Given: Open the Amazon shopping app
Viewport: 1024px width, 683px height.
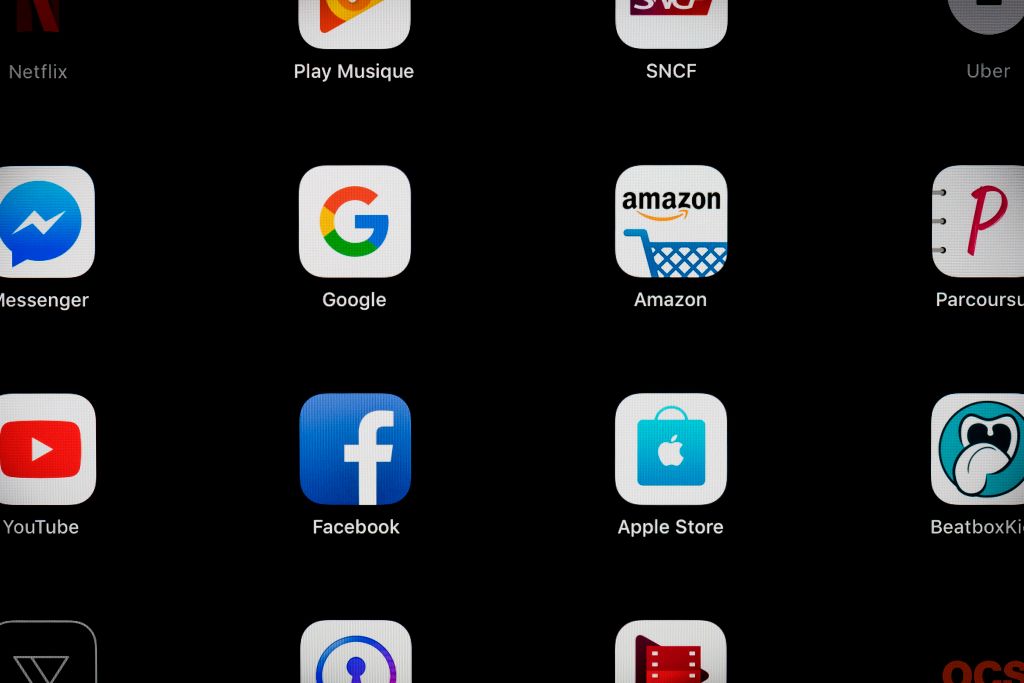Looking at the screenshot, I should click(x=671, y=221).
